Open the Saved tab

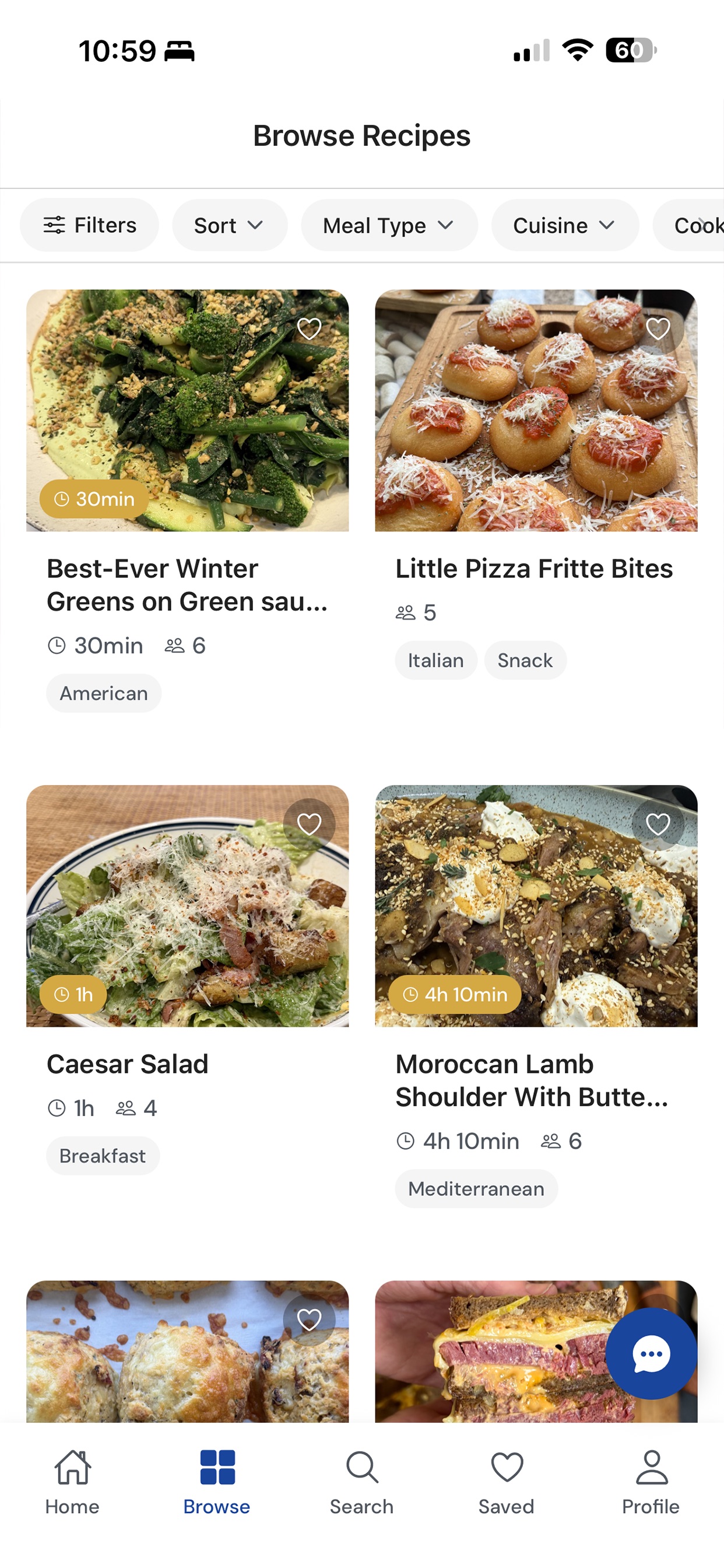506,1482
